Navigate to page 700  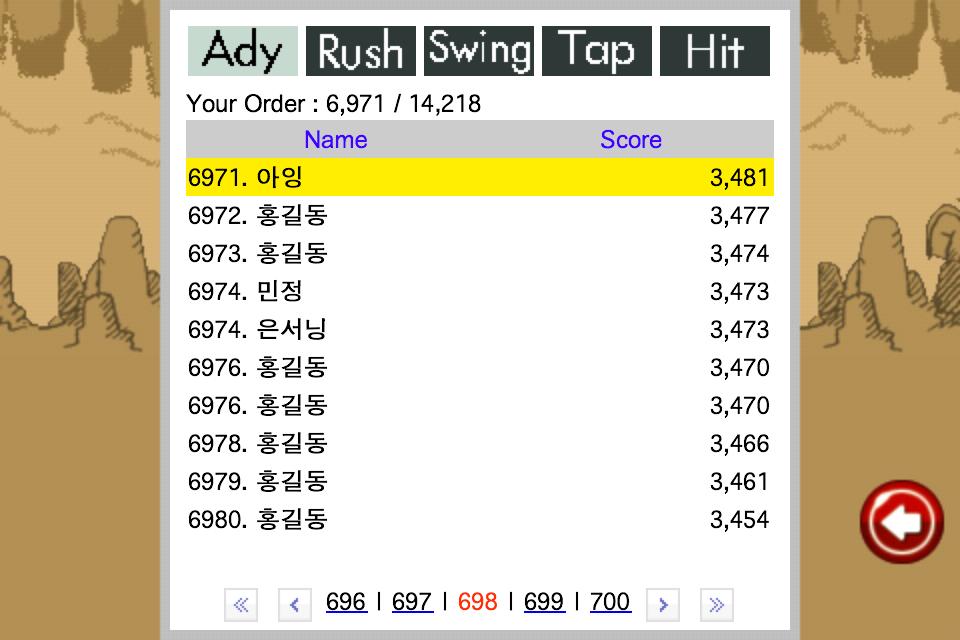(x=610, y=602)
